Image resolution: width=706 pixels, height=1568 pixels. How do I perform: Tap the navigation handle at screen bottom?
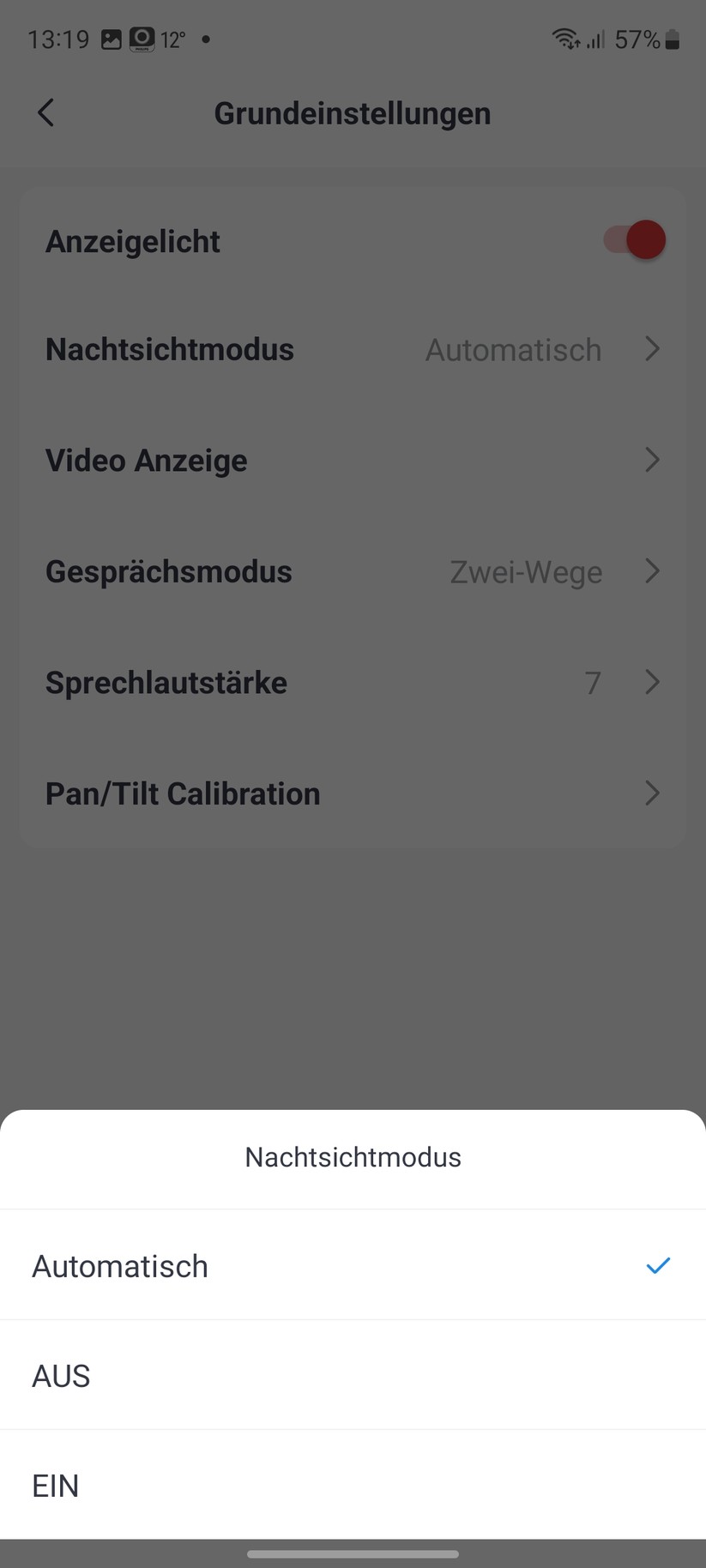pos(353,1553)
